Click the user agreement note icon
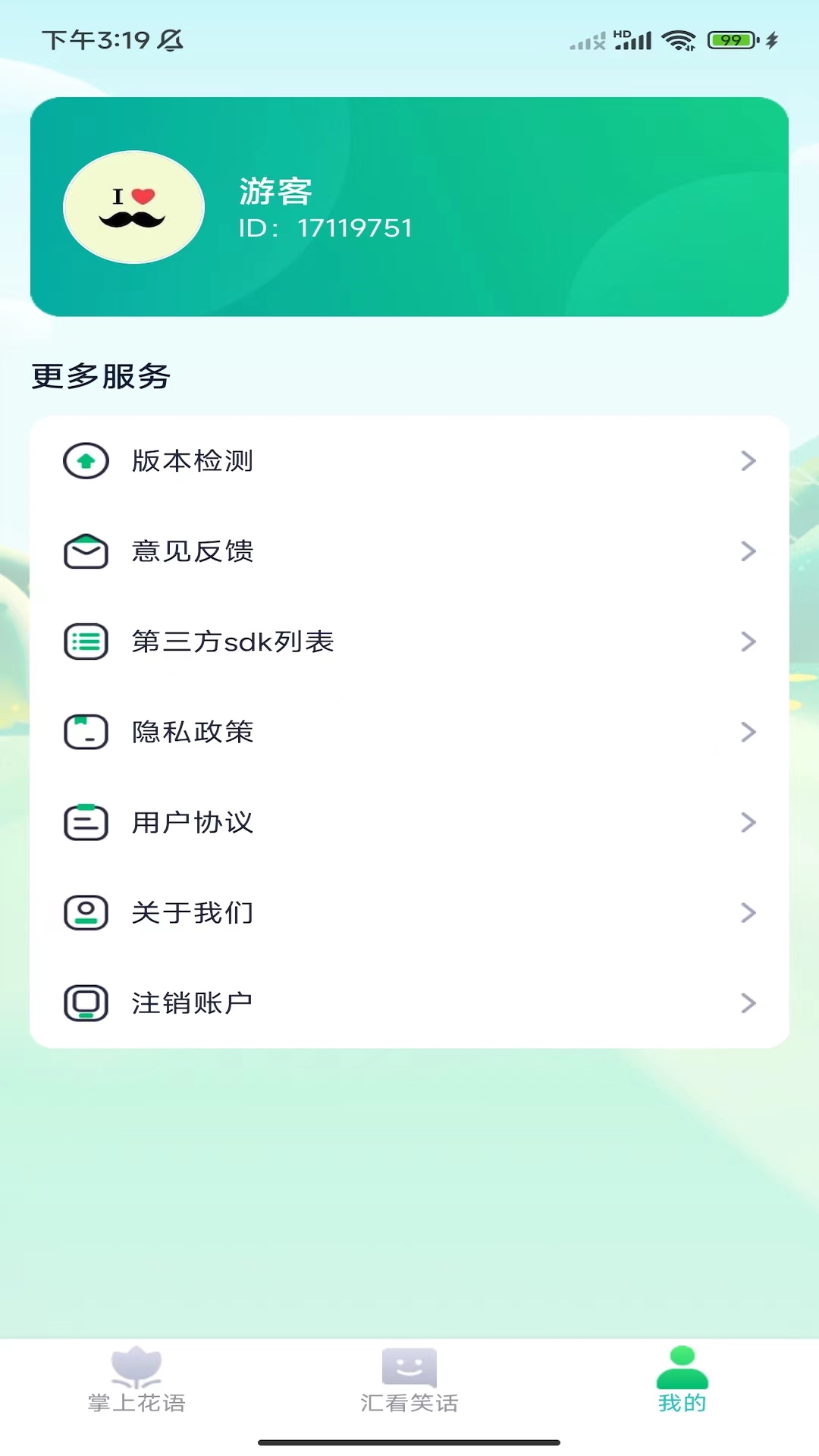The width and height of the screenshot is (819, 1456). 86,822
